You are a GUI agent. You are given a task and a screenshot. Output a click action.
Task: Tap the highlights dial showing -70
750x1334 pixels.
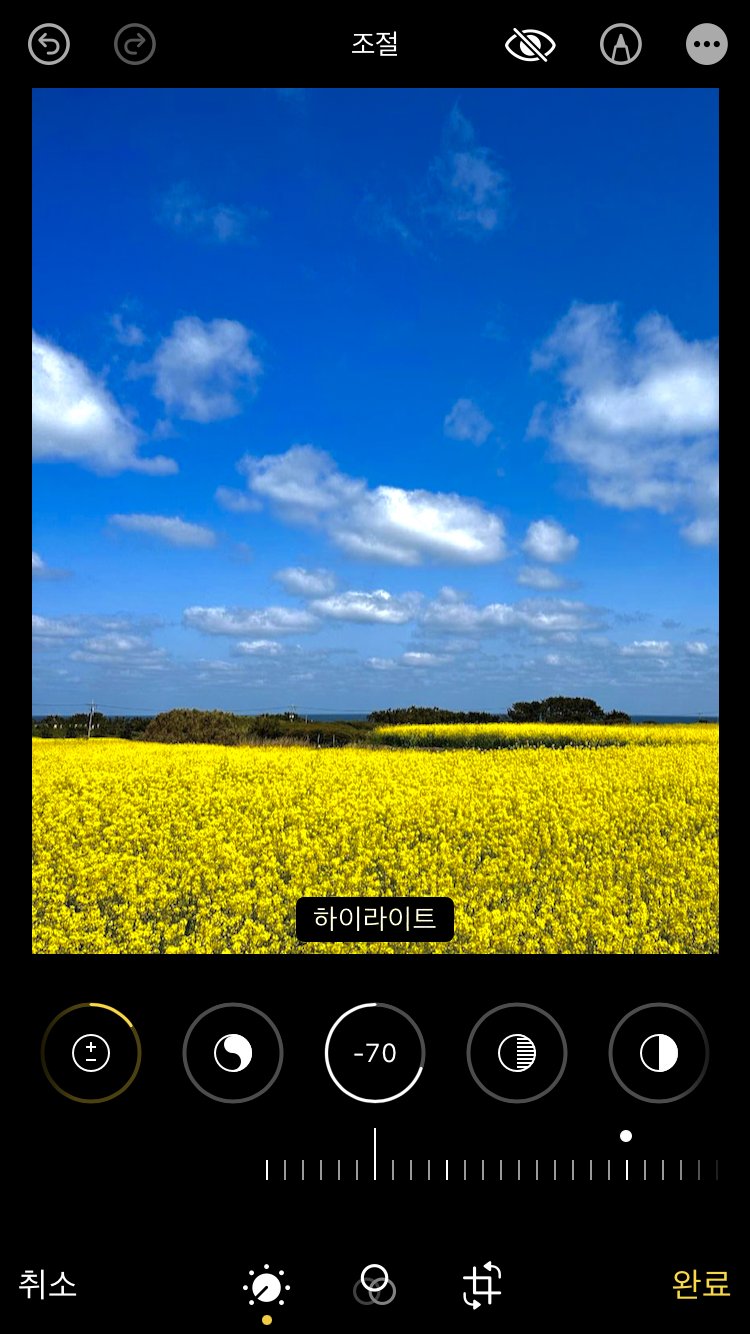point(375,1053)
